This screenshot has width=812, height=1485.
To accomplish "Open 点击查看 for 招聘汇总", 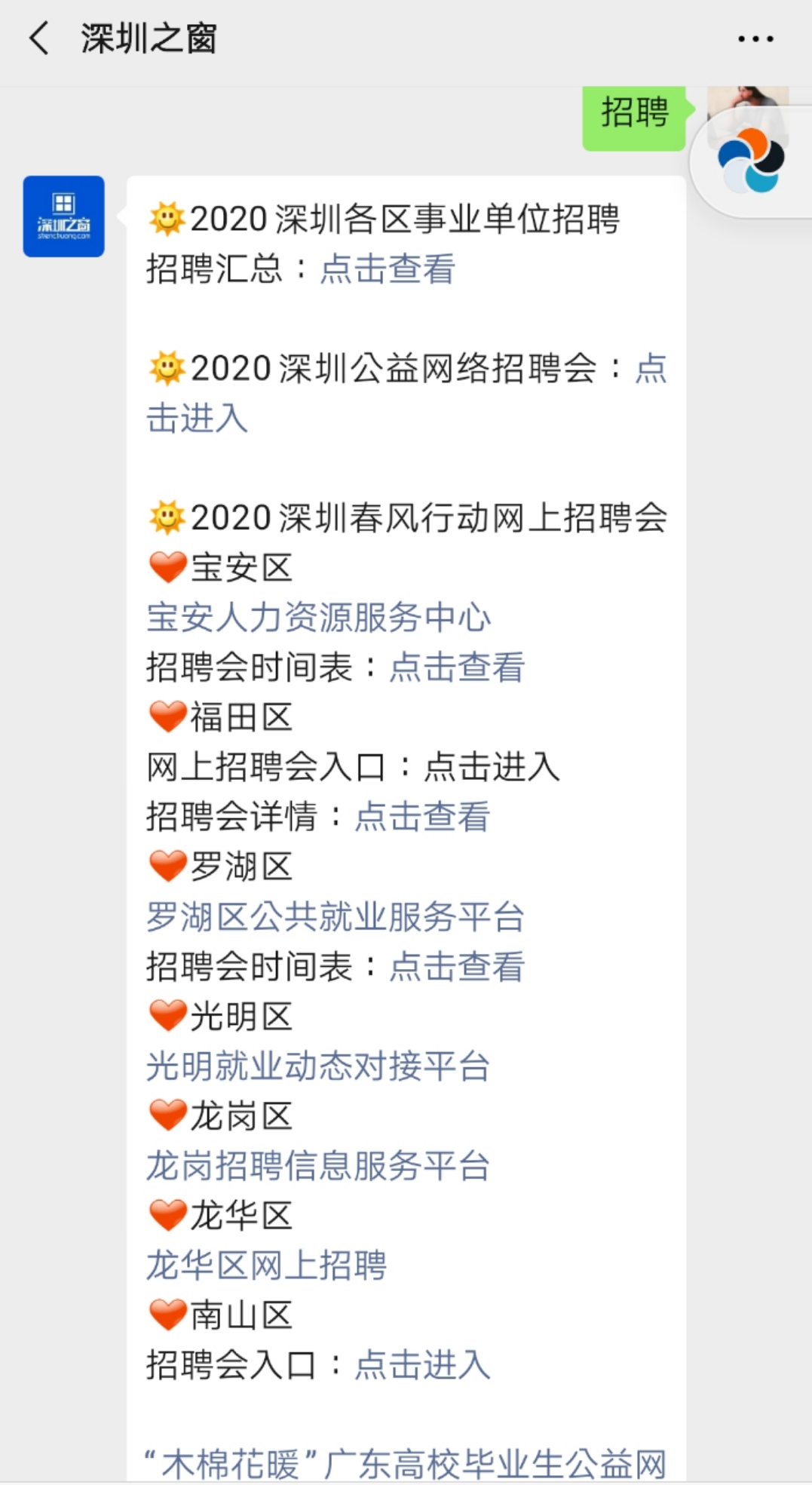I will [x=387, y=268].
